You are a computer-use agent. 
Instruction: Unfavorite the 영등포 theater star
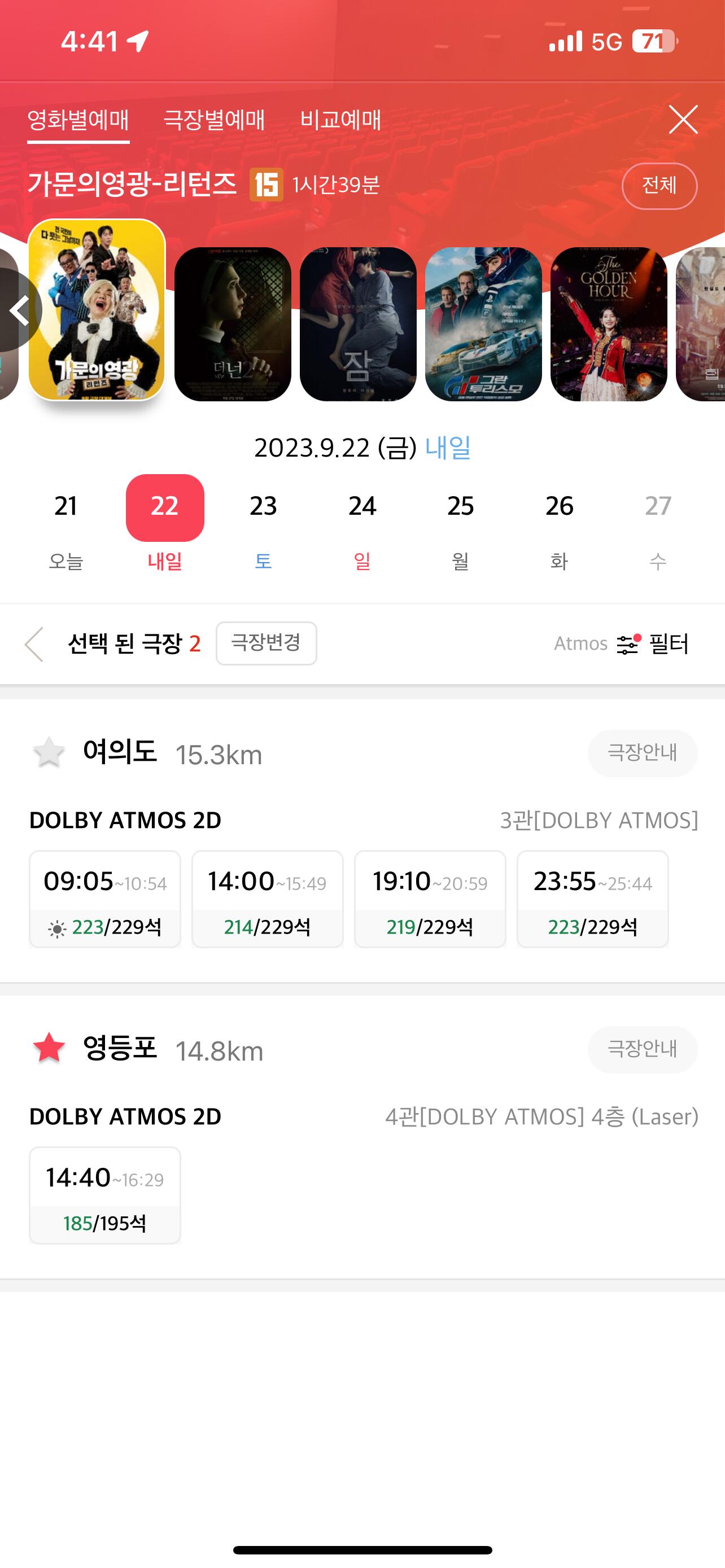pyautogui.click(x=49, y=1049)
